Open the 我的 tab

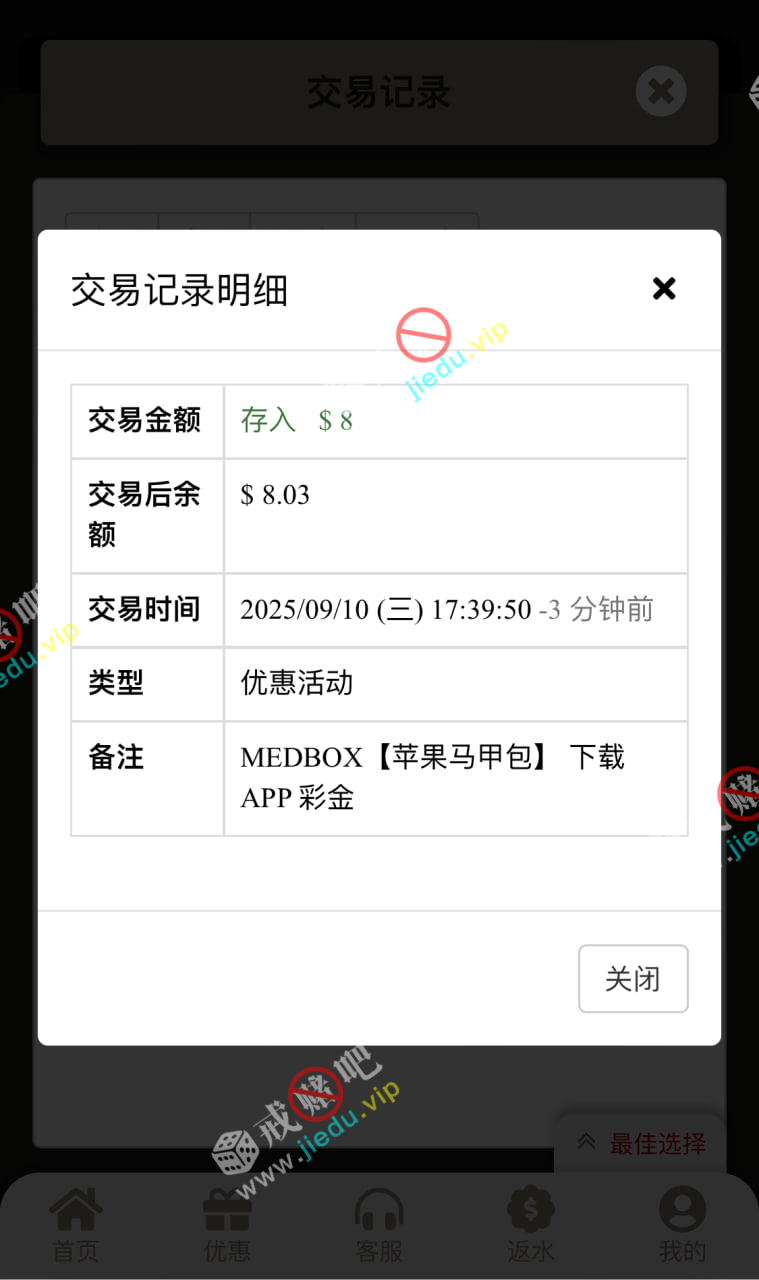click(682, 1224)
